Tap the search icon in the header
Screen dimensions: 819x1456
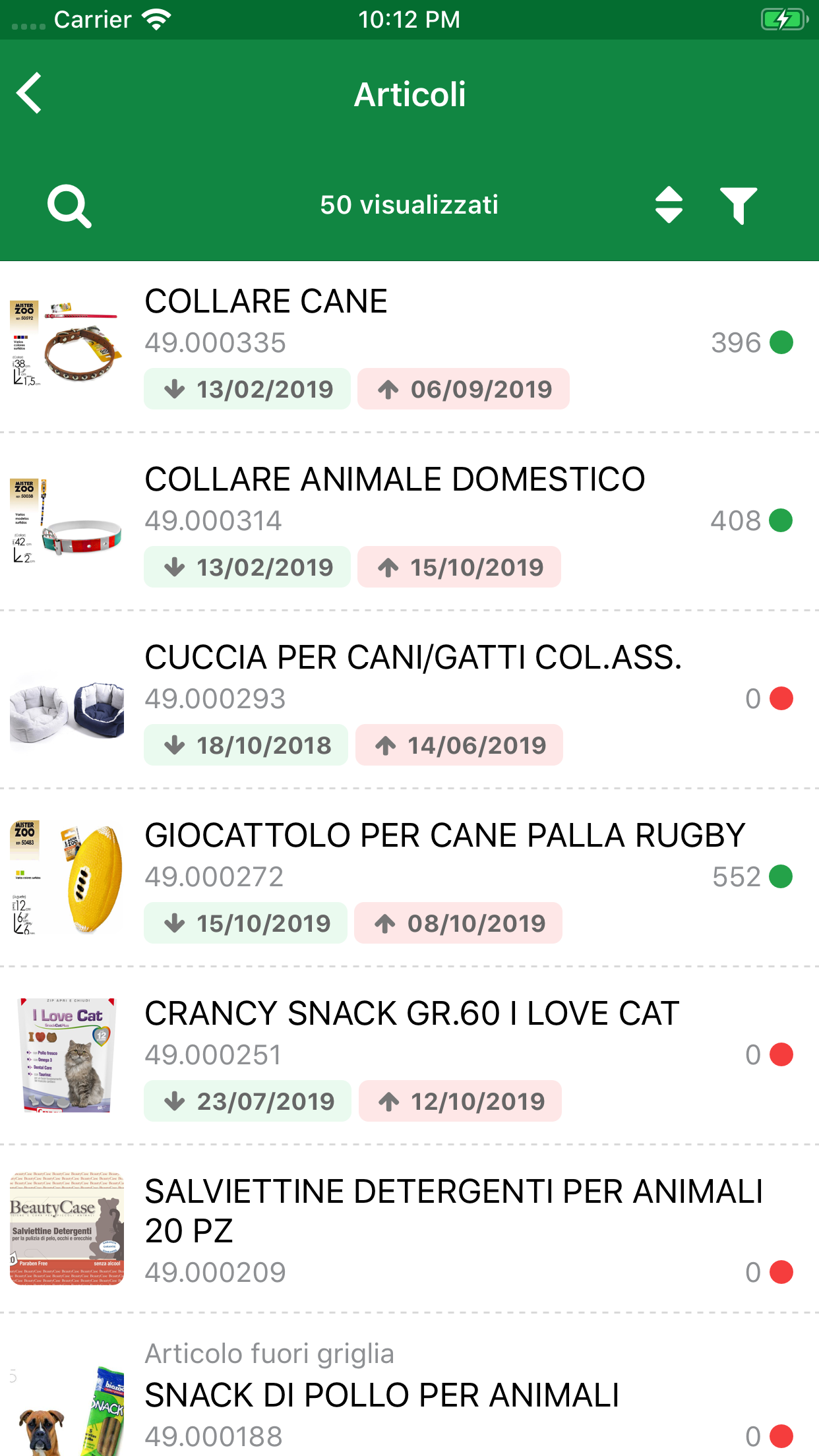coord(69,205)
